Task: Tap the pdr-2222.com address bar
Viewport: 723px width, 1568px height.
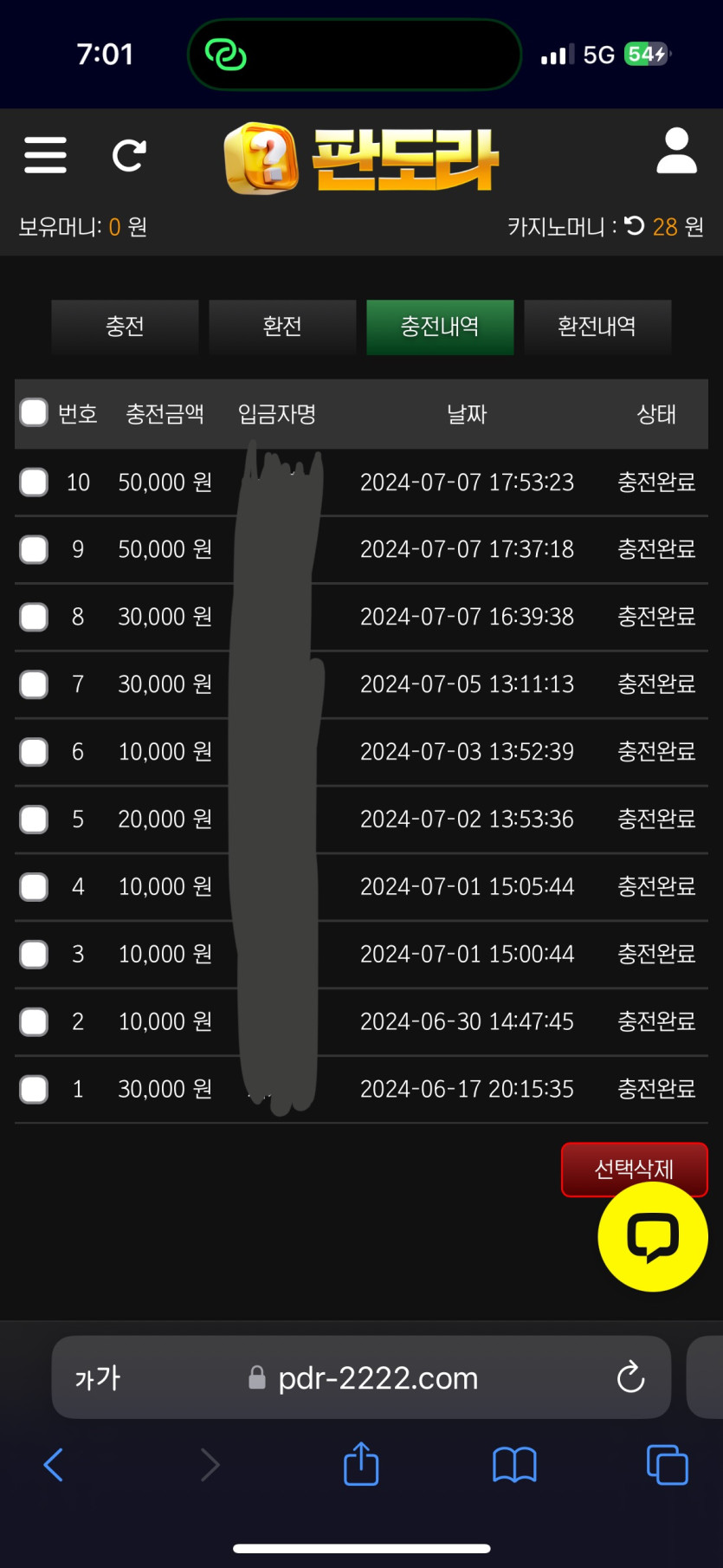Action: (378, 1377)
